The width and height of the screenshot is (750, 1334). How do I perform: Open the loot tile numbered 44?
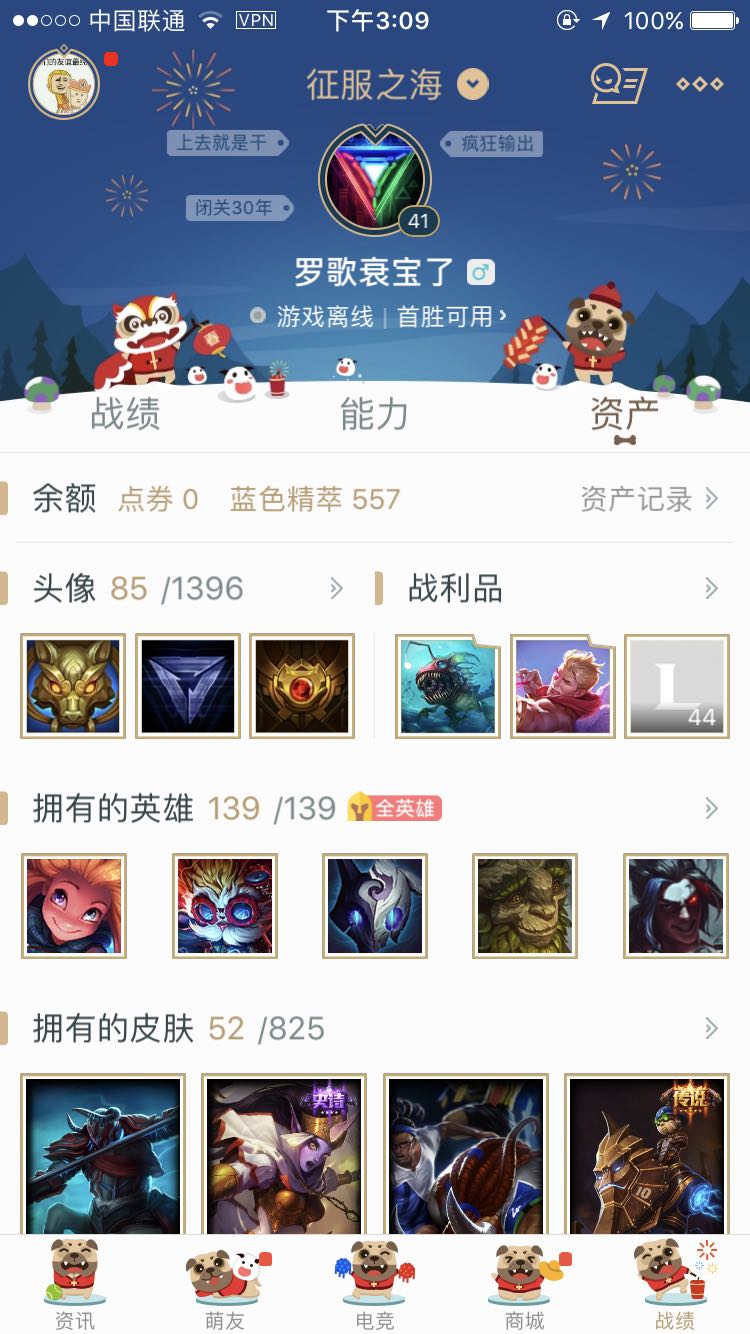(677, 686)
